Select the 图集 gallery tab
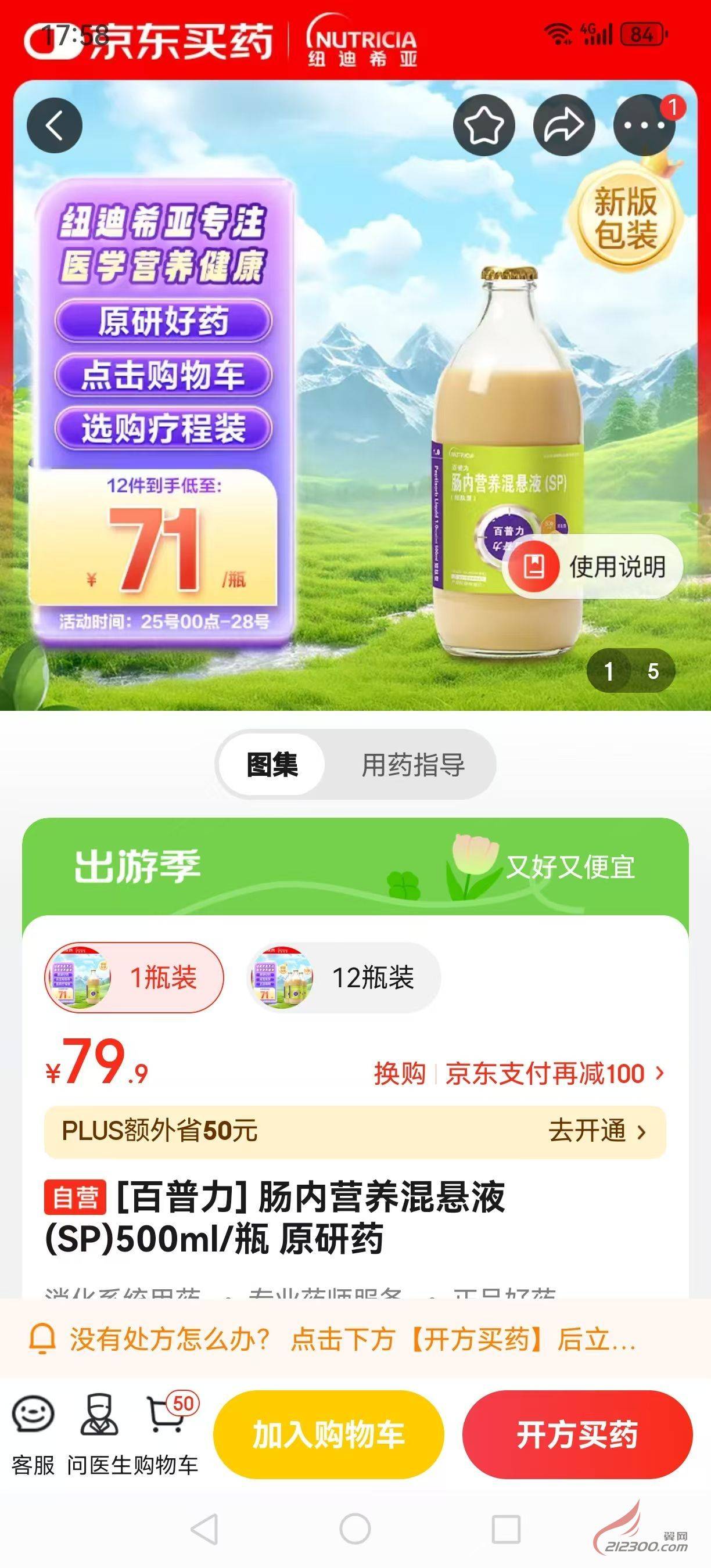 [272, 764]
